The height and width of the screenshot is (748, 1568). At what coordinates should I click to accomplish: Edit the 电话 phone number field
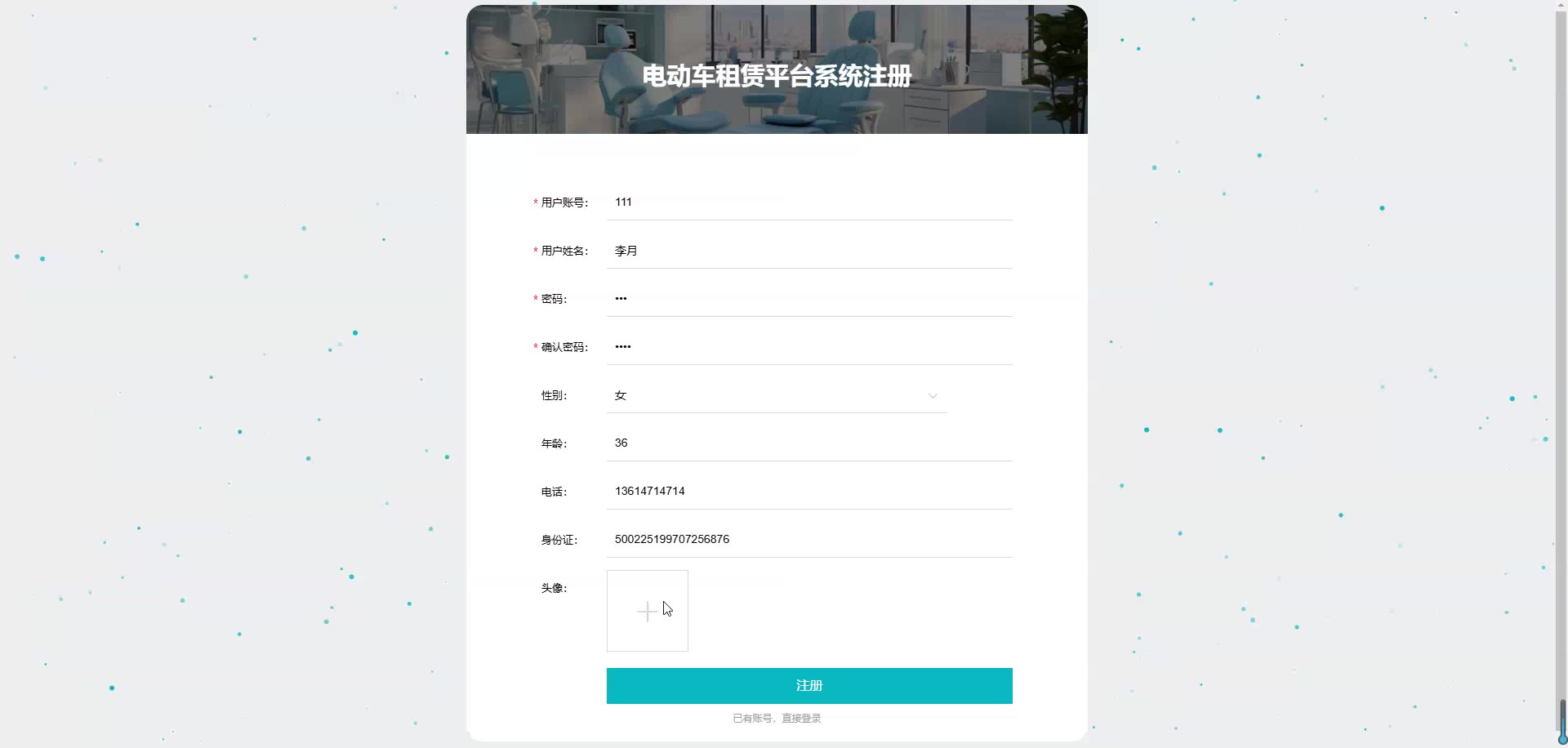[x=808, y=492]
